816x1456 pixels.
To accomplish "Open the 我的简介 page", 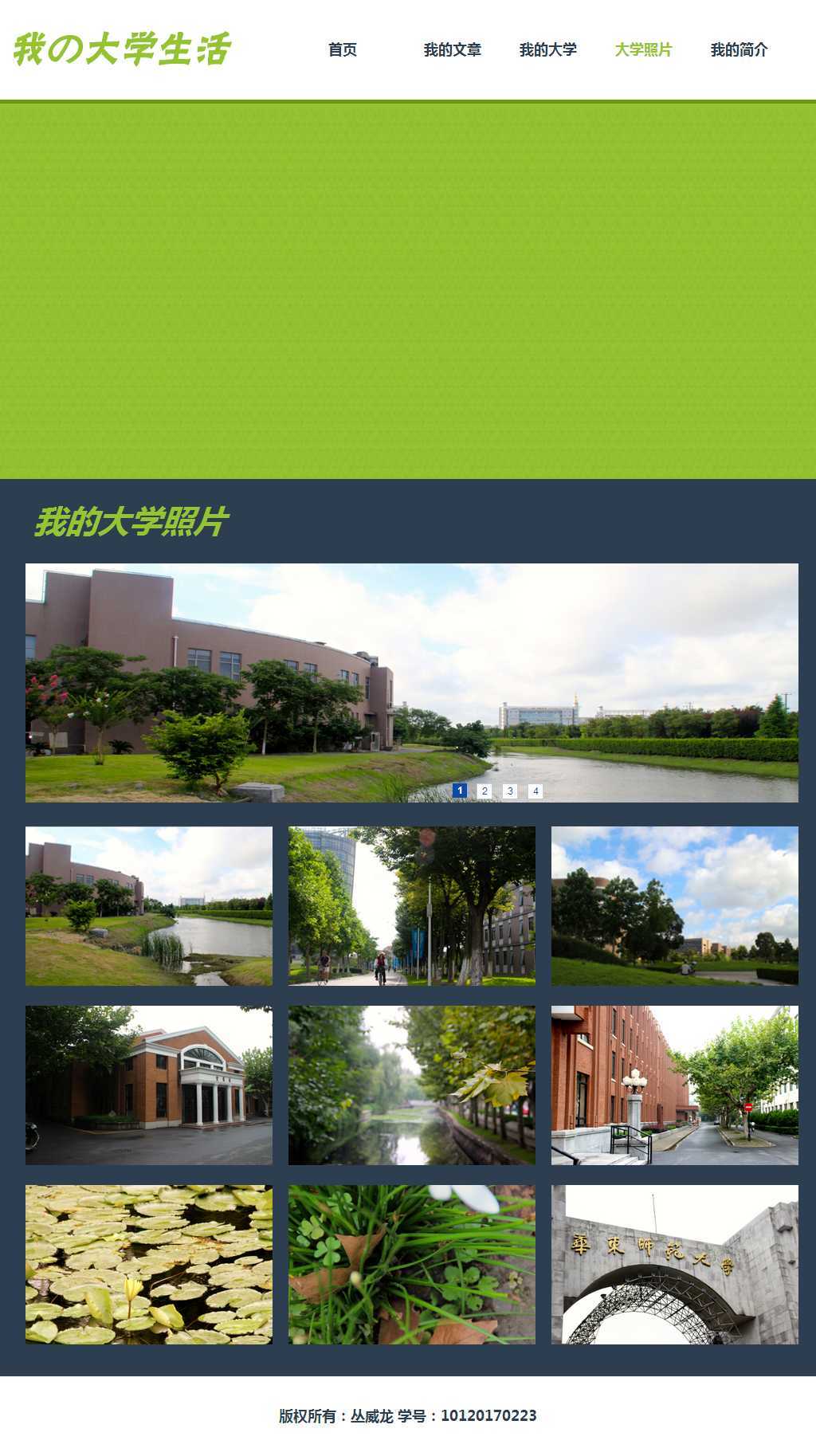I will pos(739,49).
